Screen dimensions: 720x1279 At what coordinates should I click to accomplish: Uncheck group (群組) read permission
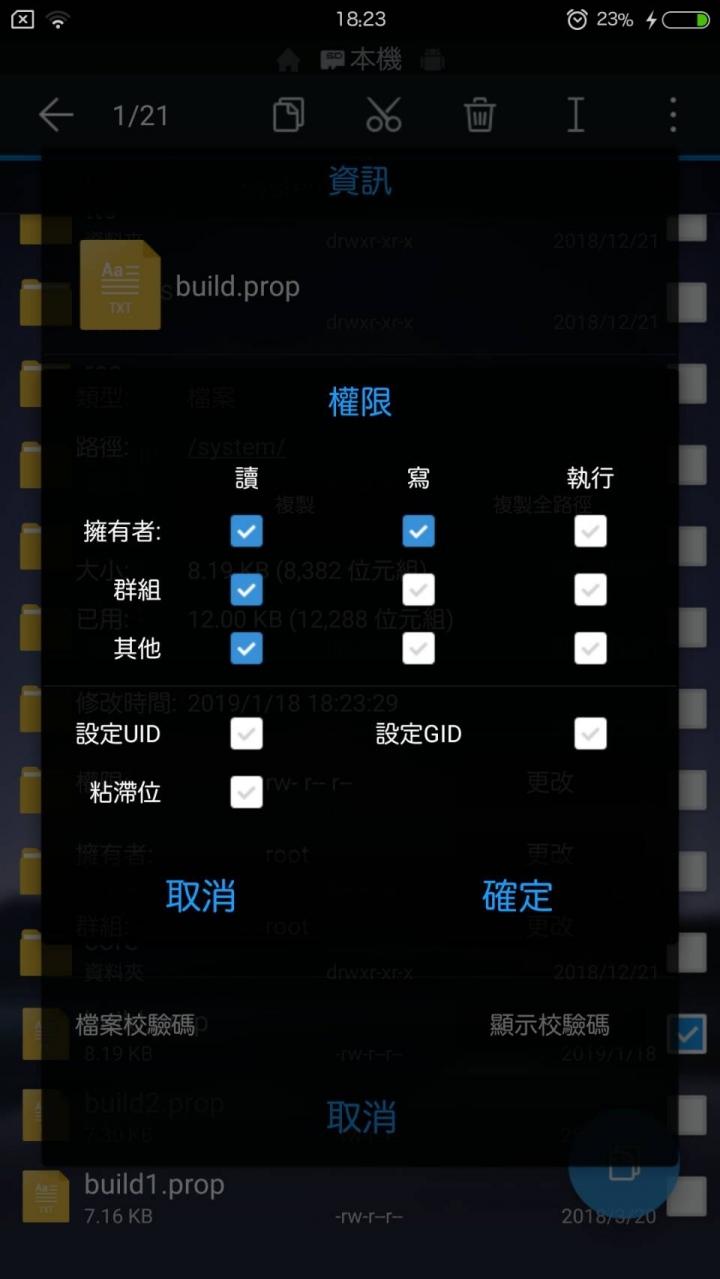[246, 590]
